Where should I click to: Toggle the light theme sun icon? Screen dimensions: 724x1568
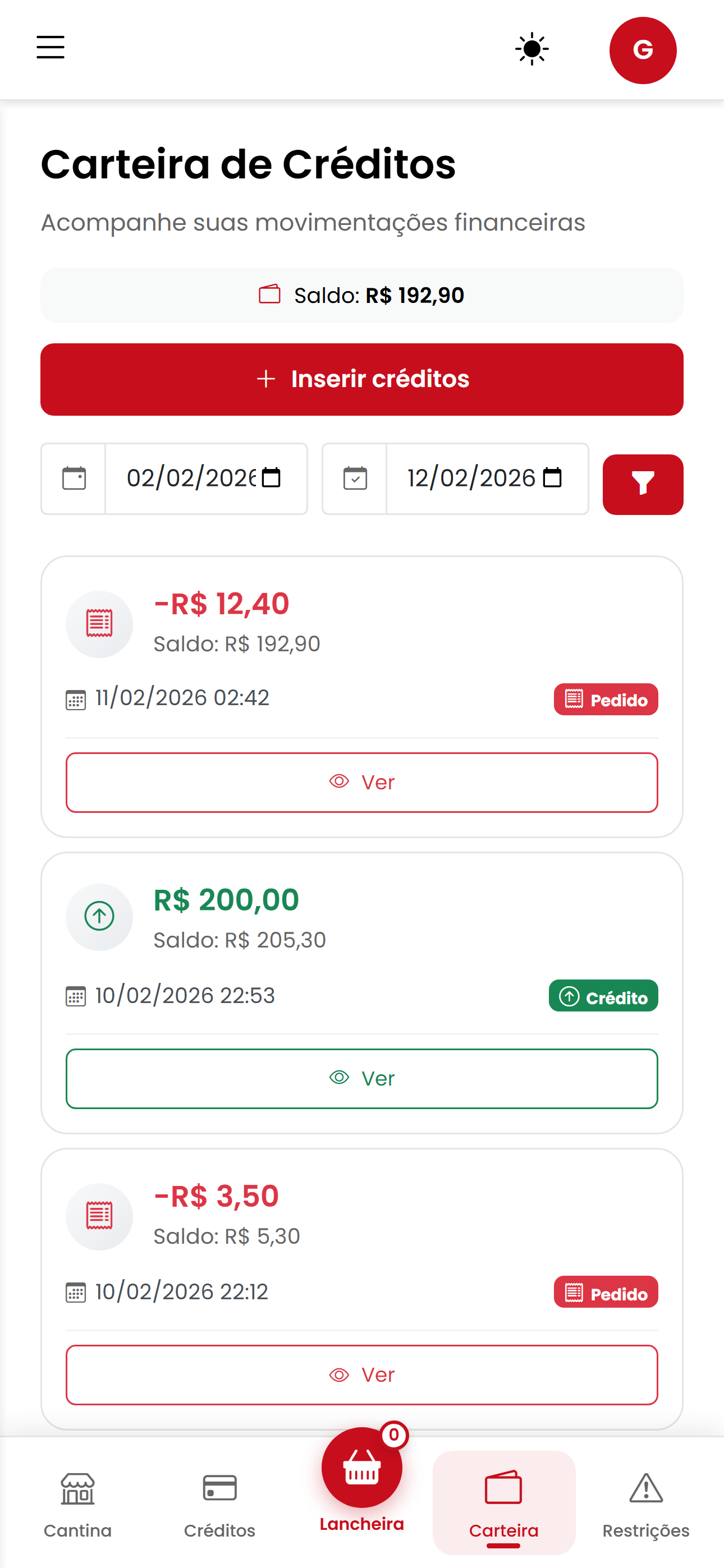point(531,49)
